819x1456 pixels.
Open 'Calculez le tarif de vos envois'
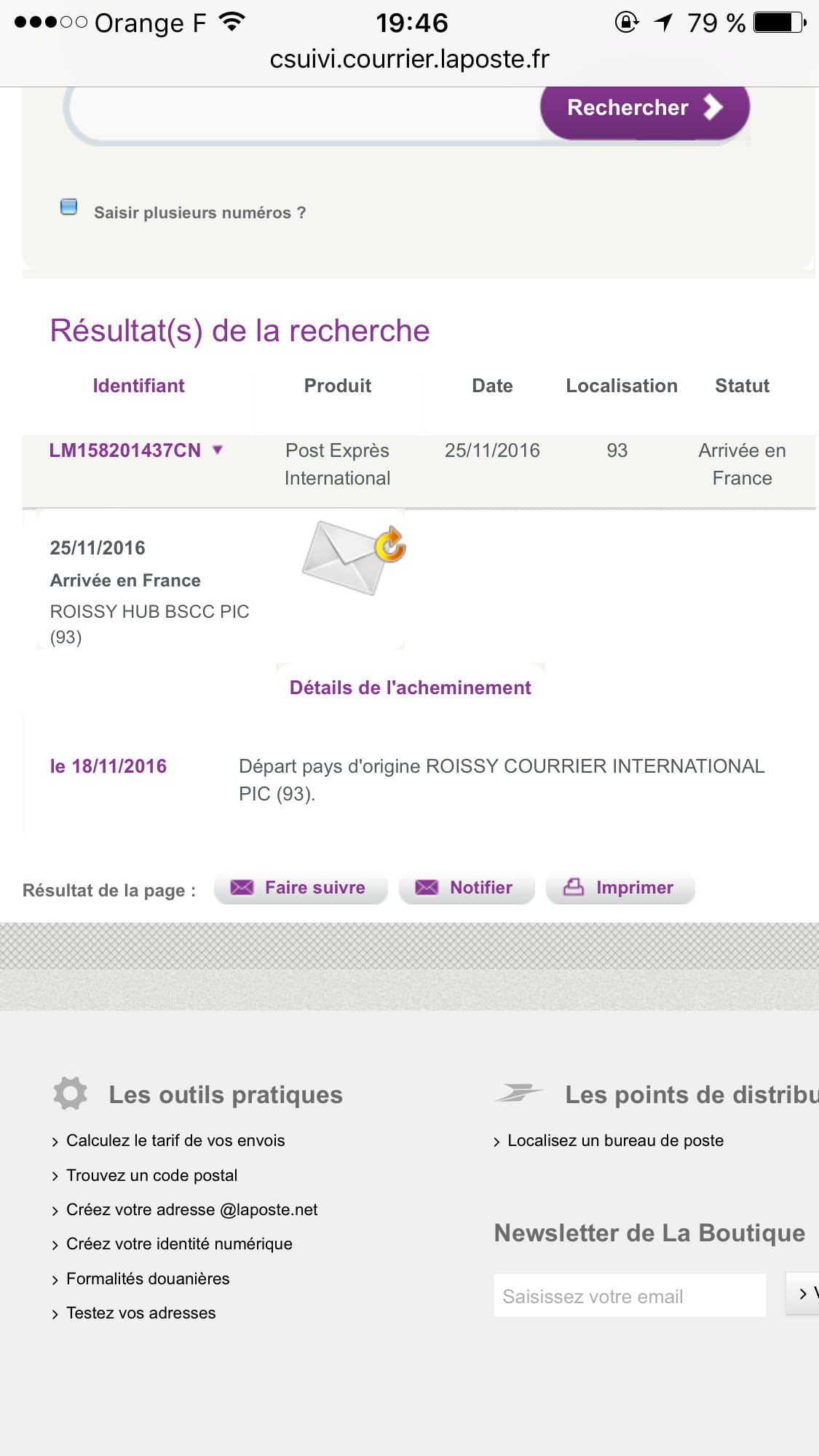(175, 1140)
